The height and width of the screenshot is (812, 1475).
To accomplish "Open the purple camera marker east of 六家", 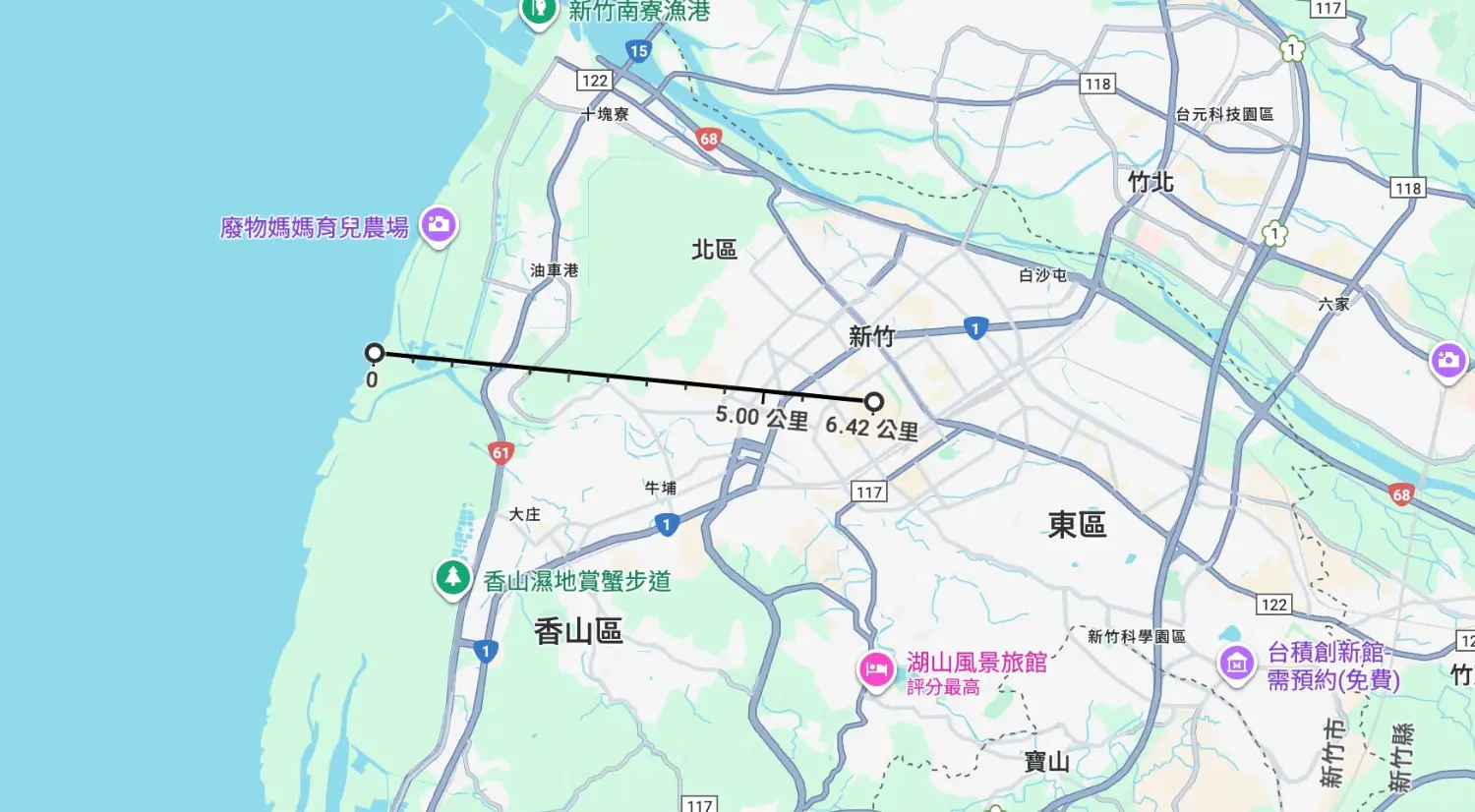I will (x=1447, y=360).
